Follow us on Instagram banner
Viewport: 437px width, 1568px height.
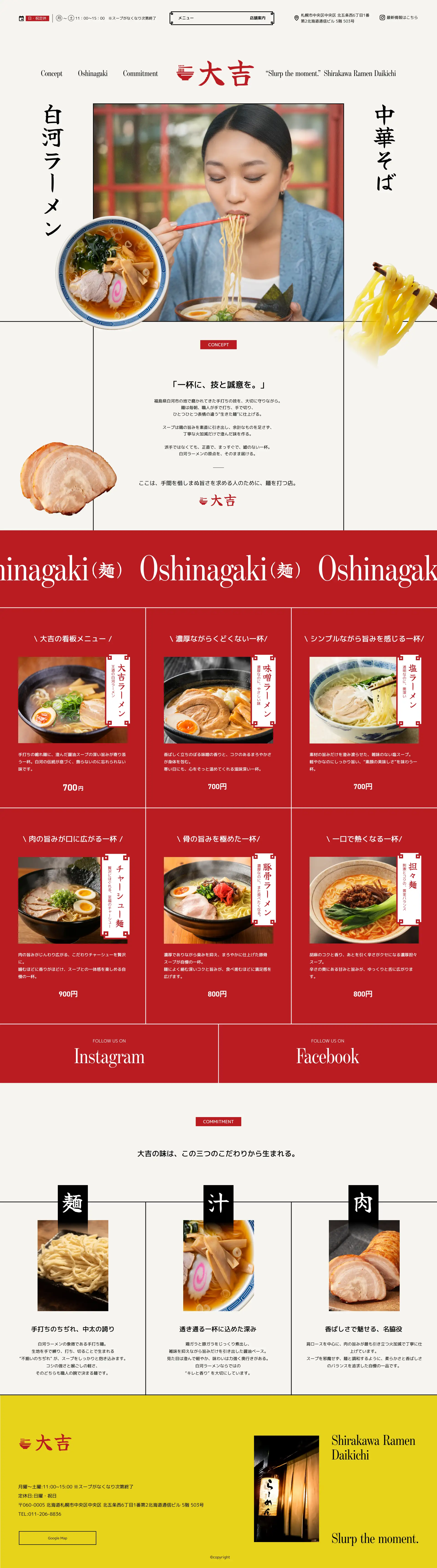(109, 1053)
